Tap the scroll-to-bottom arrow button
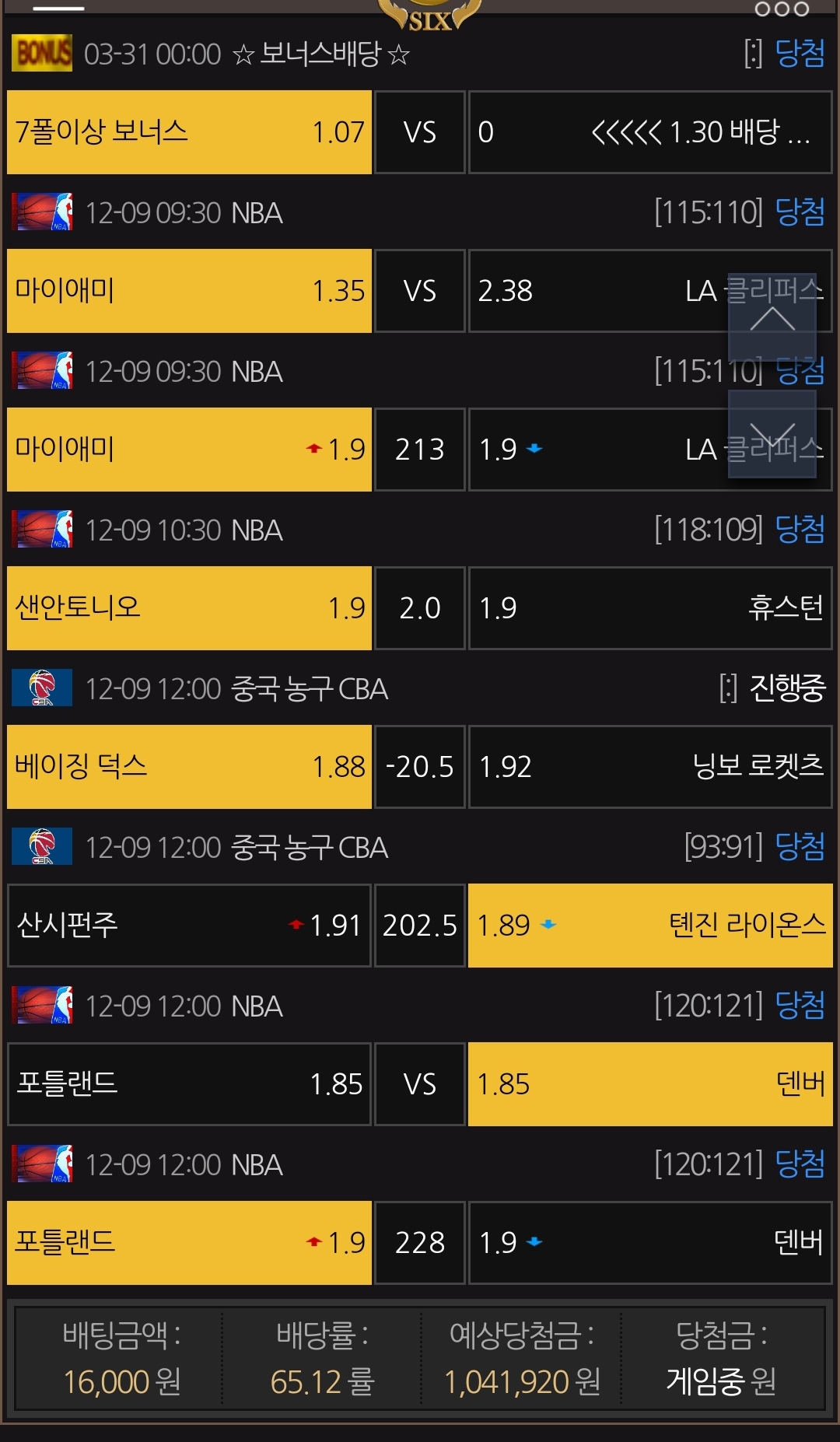The width and height of the screenshot is (840, 1442). tap(772, 433)
